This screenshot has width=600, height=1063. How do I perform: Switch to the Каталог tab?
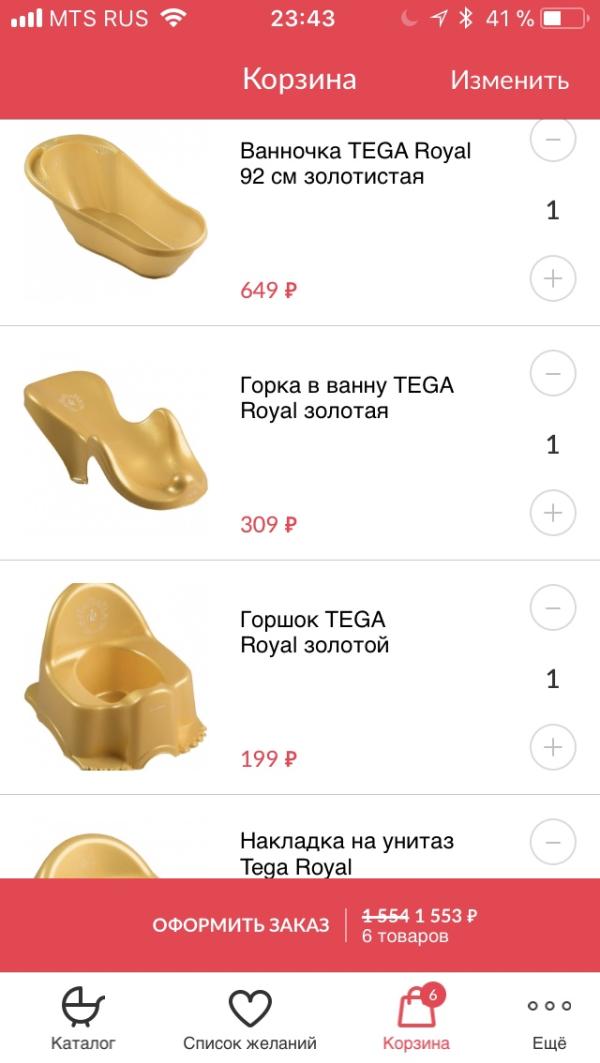[83, 1018]
